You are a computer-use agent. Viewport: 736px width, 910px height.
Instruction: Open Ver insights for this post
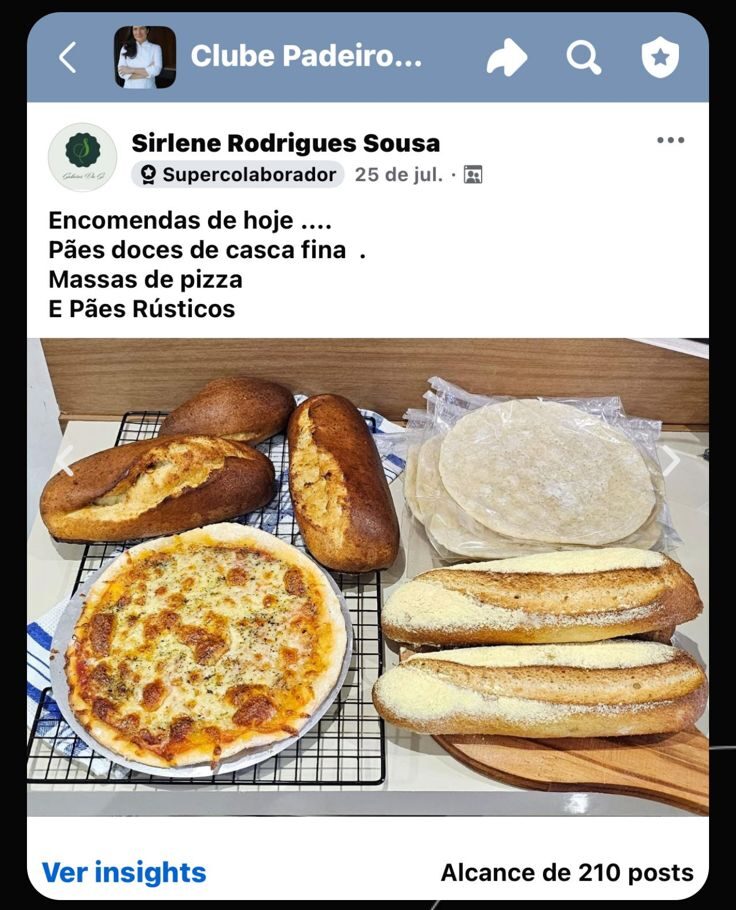124,872
